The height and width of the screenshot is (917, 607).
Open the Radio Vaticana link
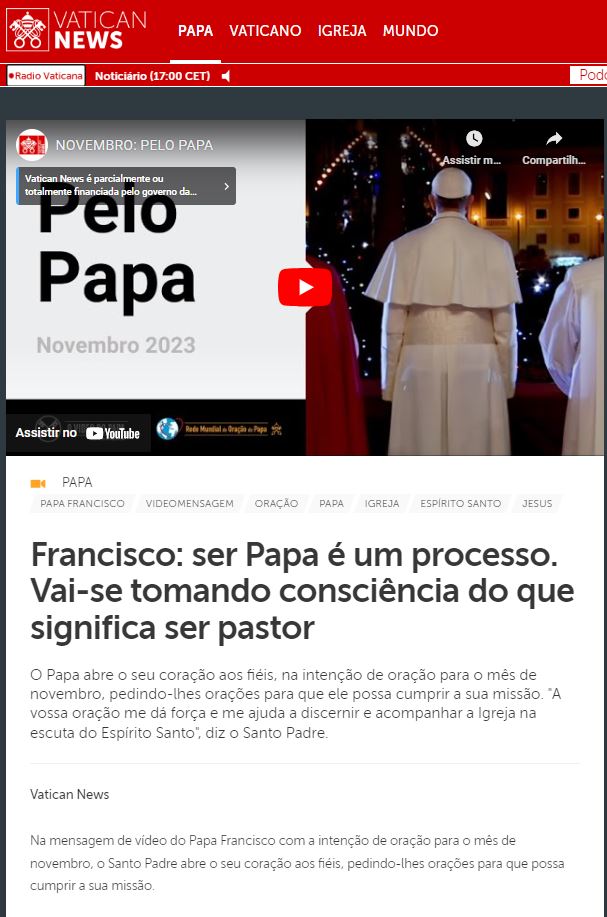[46, 76]
